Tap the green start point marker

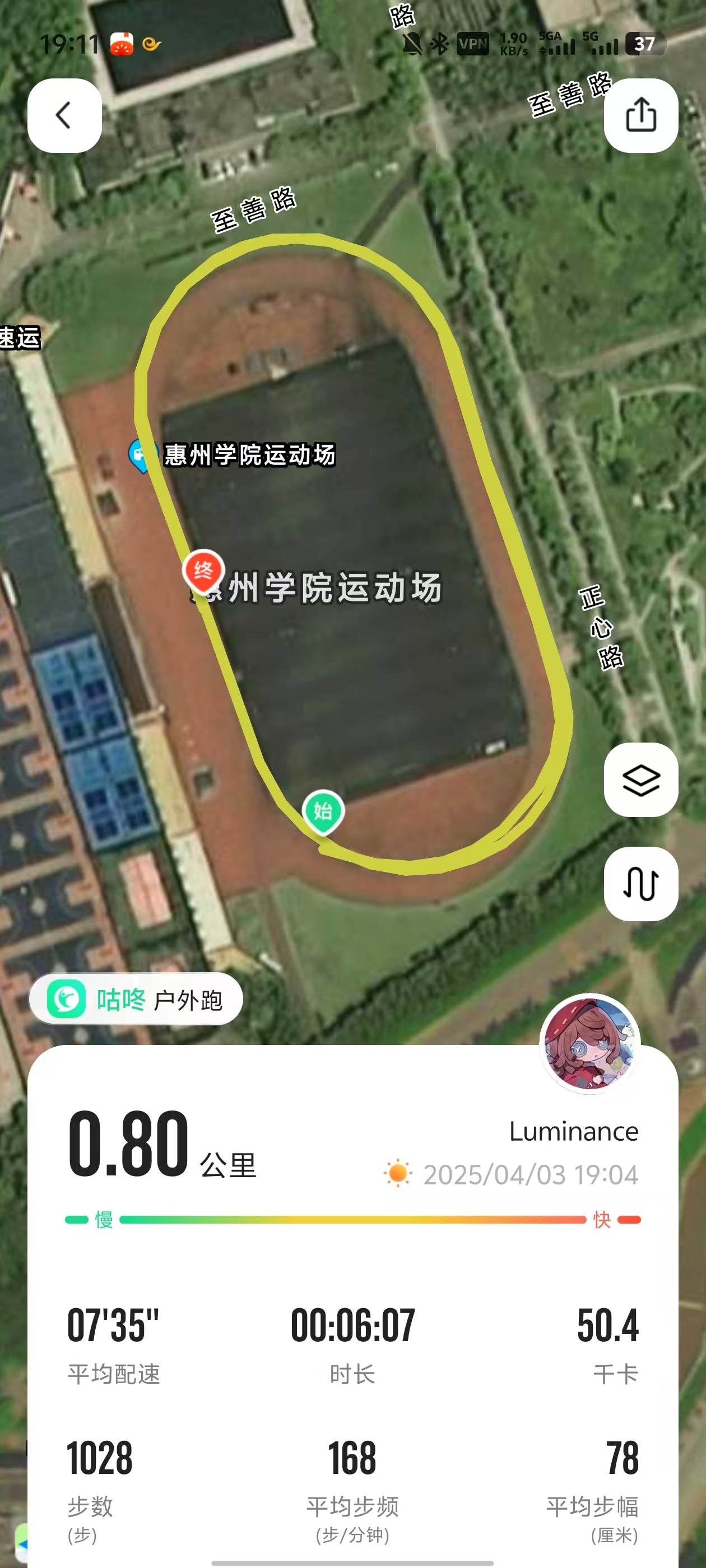tap(323, 812)
